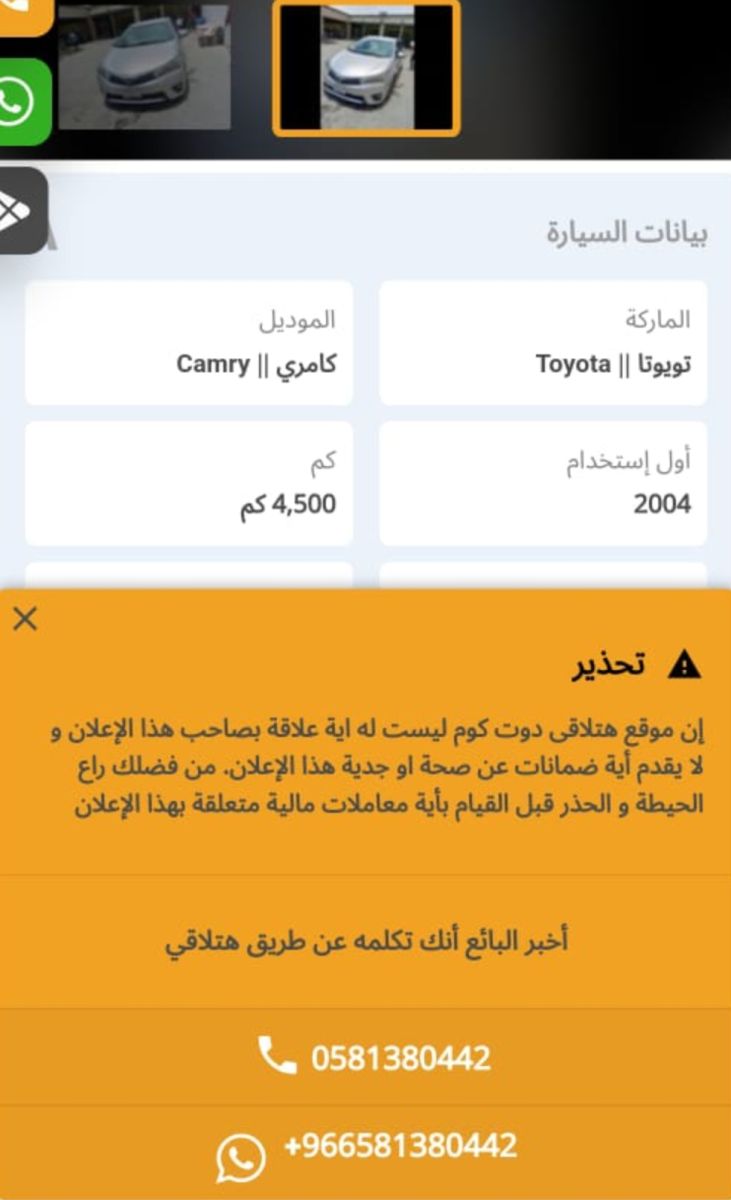This screenshot has height=1200, width=731.
Task: Dismiss the تحذير warning with the X
Action: (25, 618)
